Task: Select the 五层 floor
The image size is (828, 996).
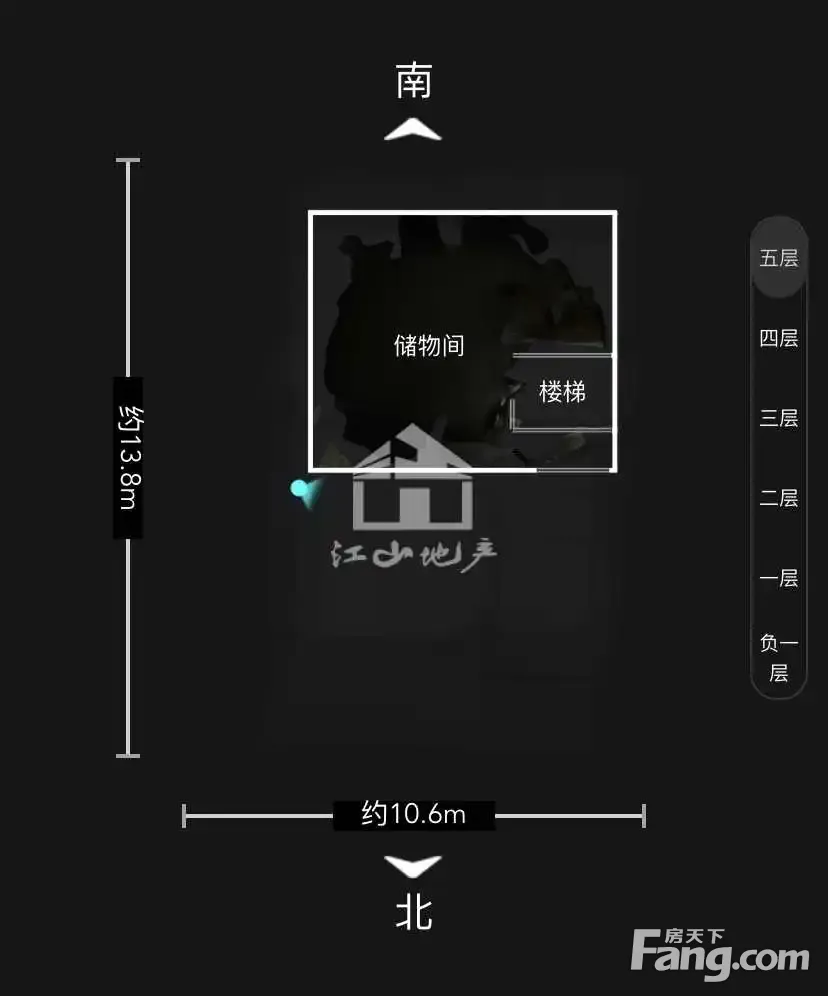Action: tap(778, 258)
